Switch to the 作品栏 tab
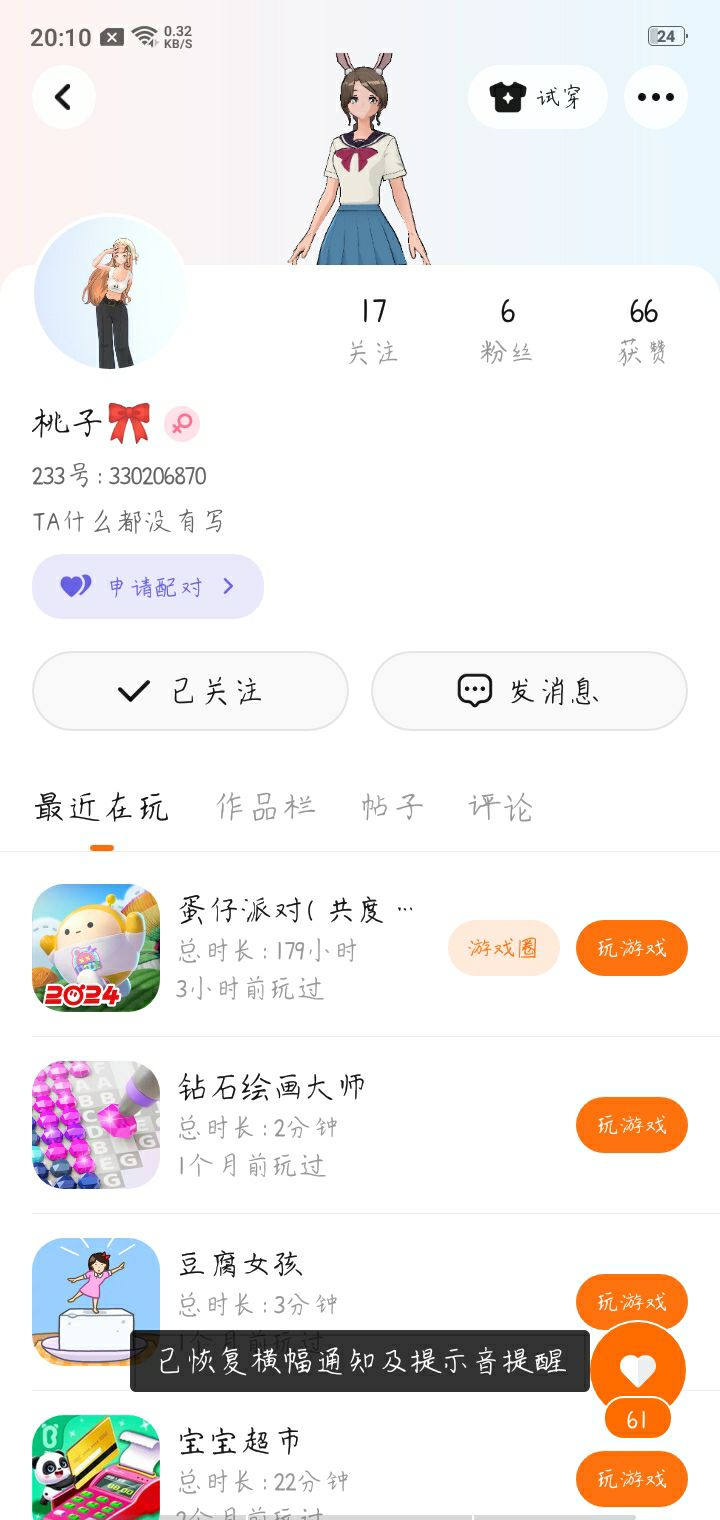 click(x=266, y=807)
